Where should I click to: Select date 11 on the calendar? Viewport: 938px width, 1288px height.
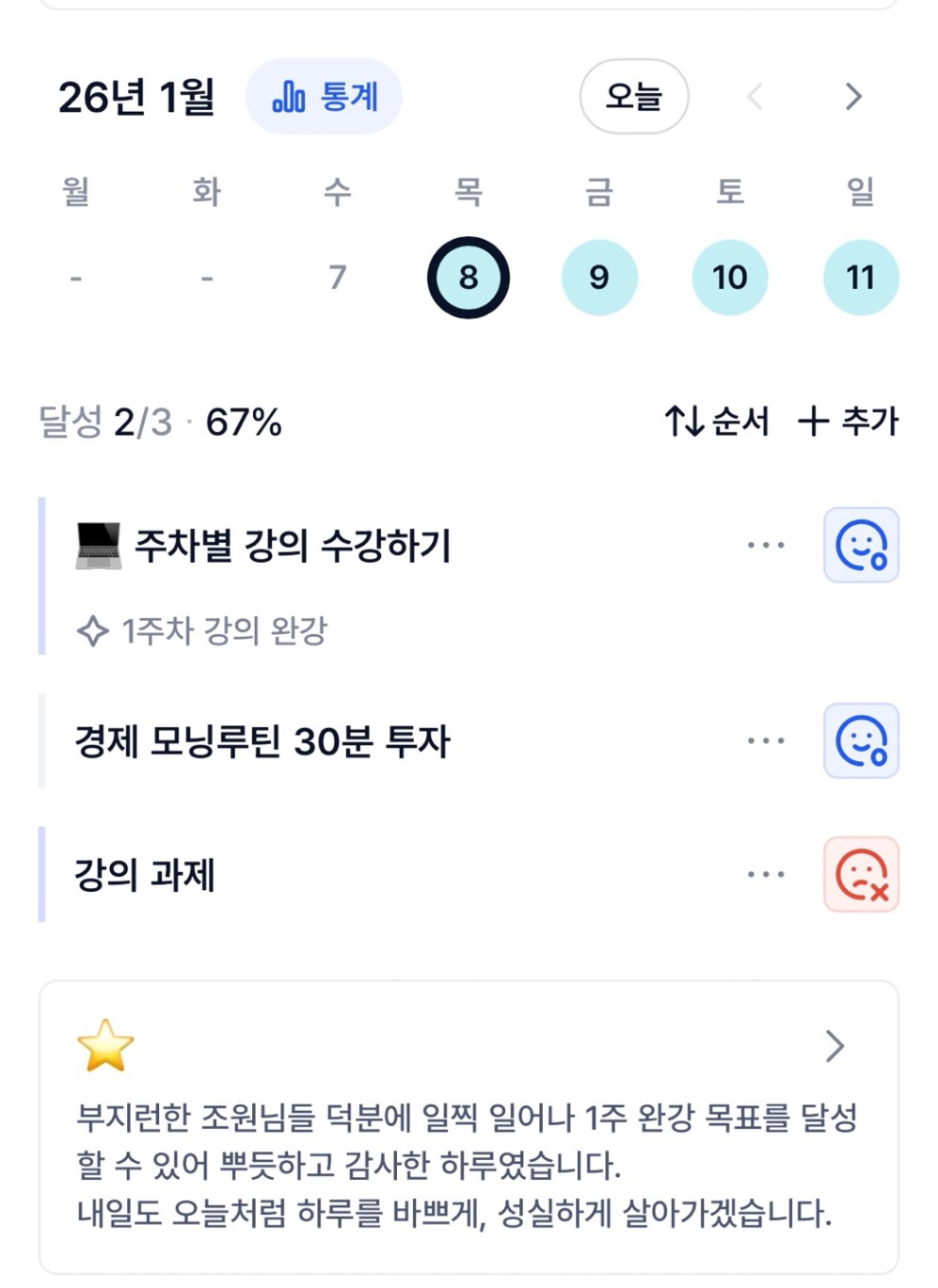[x=860, y=278]
